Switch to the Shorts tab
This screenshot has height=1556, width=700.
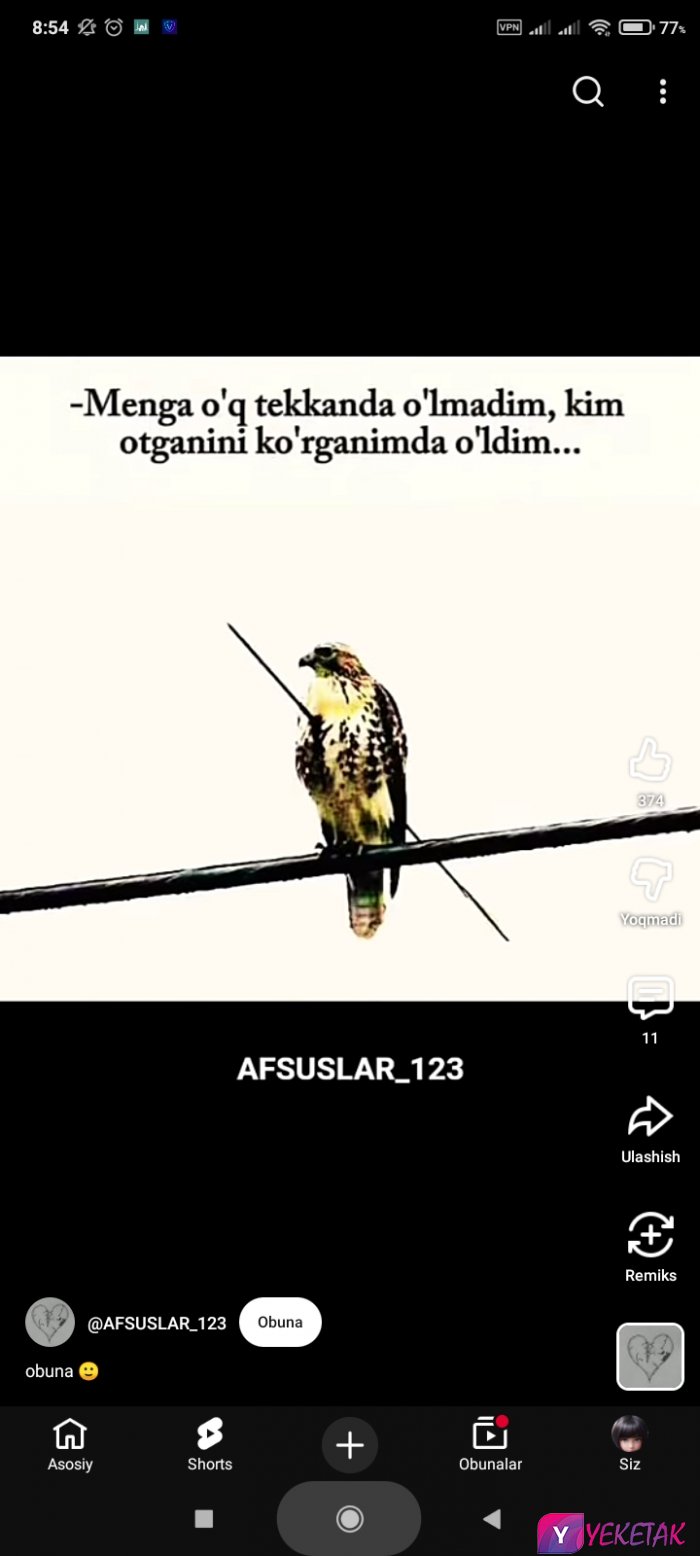(x=210, y=1444)
